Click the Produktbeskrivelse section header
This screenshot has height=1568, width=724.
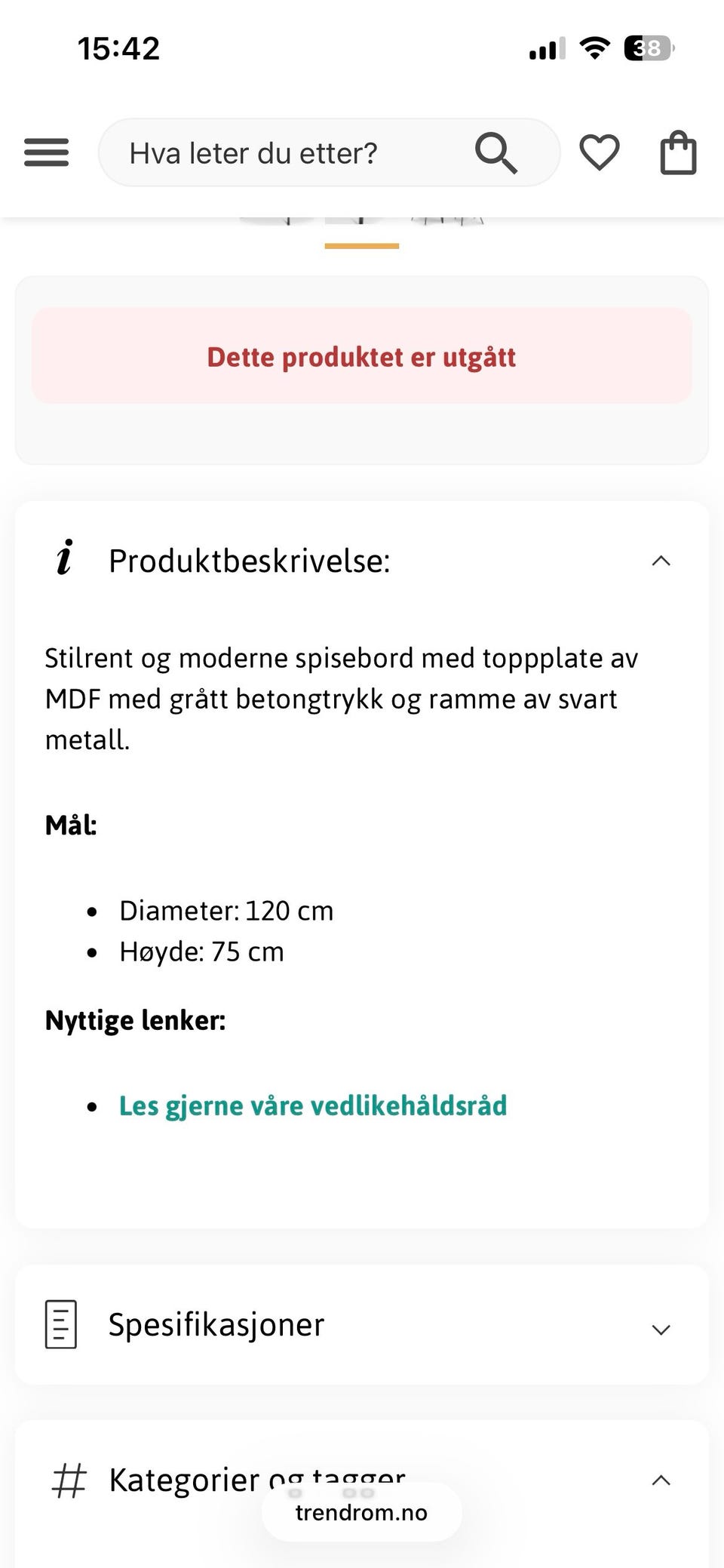click(x=250, y=560)
